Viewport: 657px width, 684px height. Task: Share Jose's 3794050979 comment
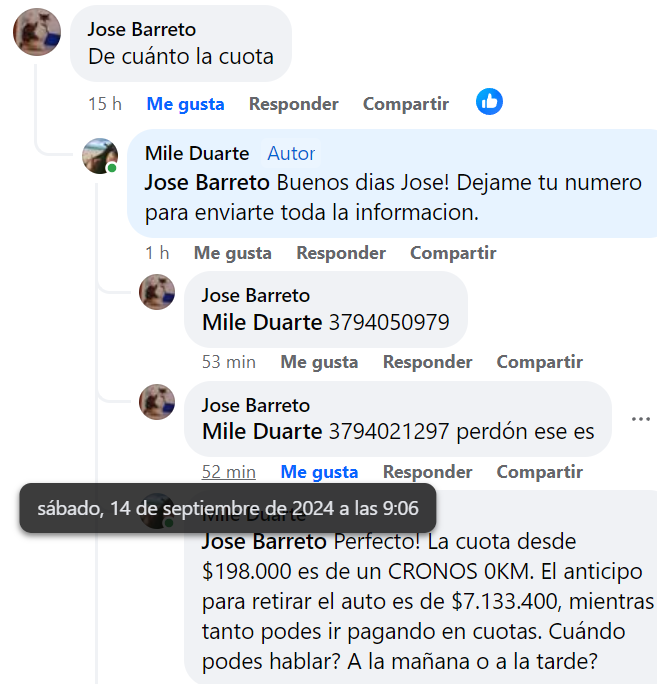[539, 362]
